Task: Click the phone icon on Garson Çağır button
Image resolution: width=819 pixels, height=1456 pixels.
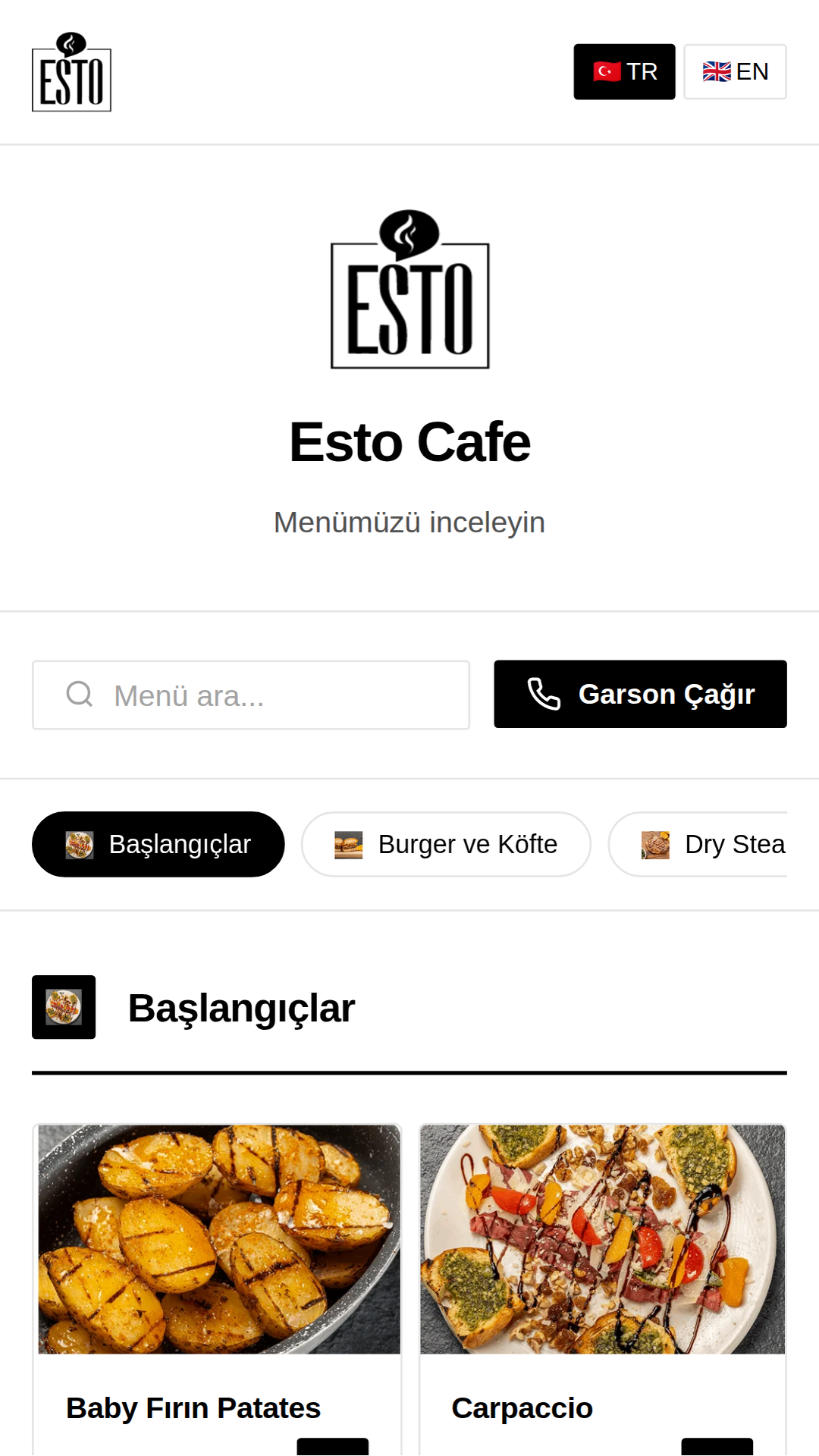Action: coord(544,693)
